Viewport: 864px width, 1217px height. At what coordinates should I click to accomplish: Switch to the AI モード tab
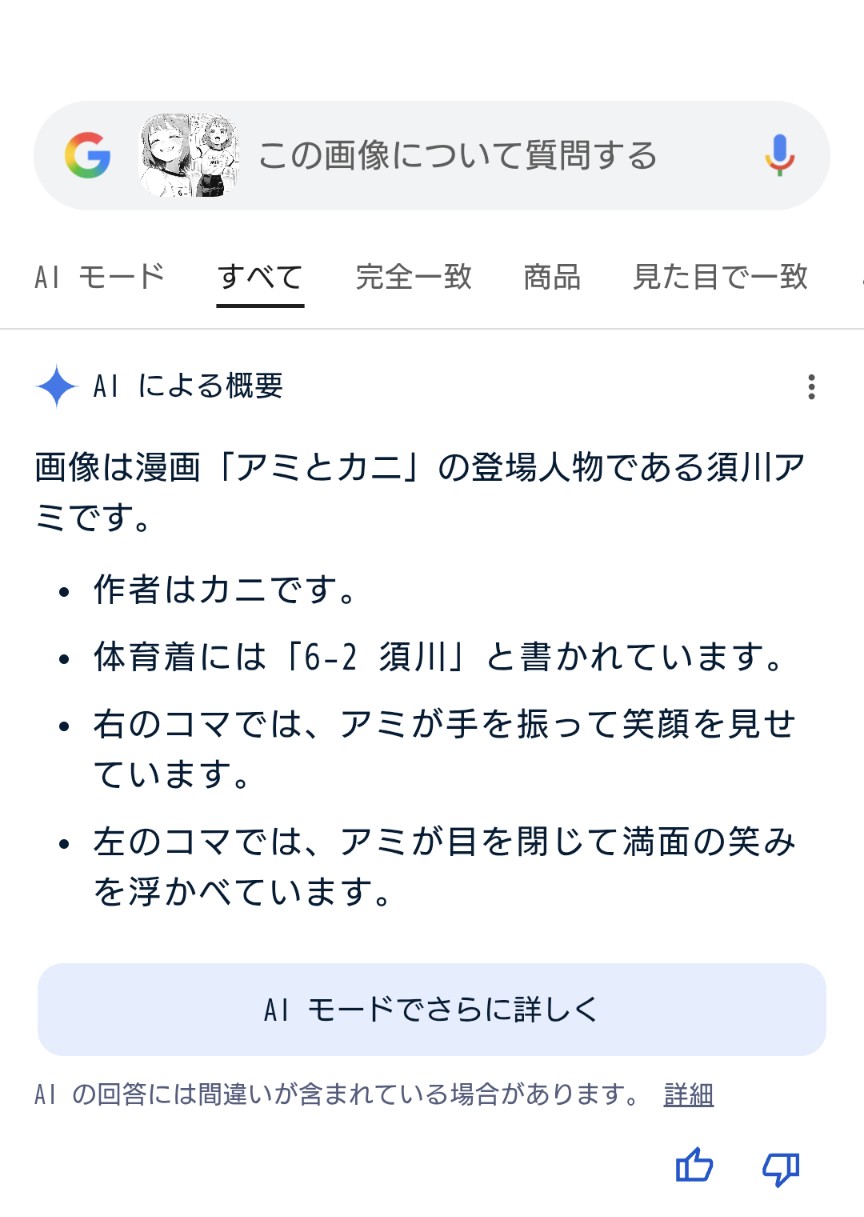coord(99,276)
